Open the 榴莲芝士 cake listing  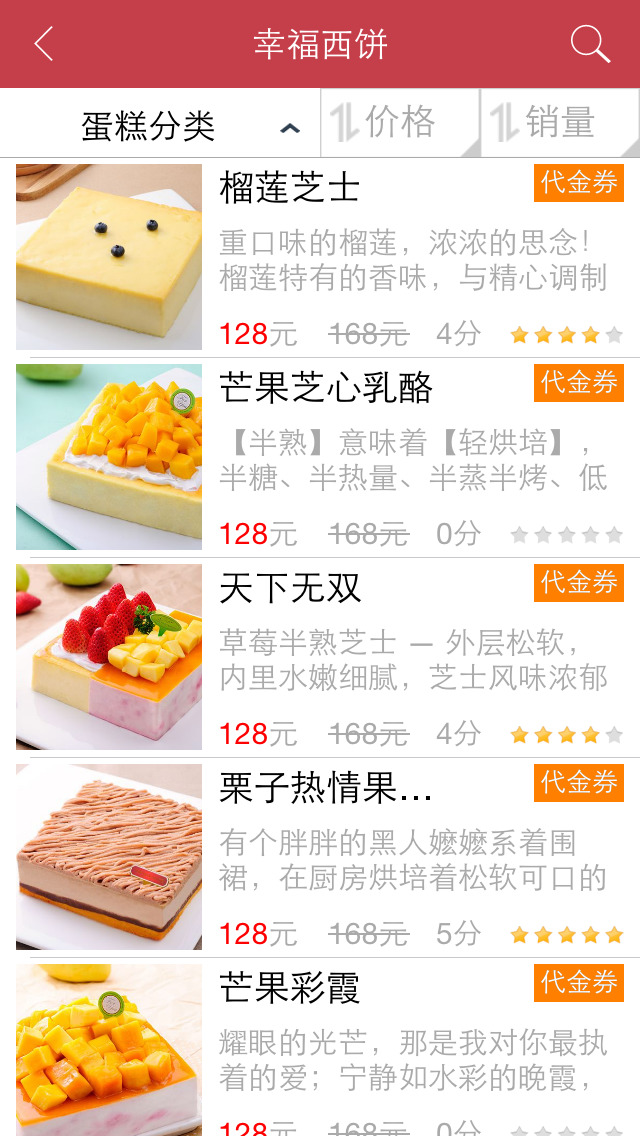[x=320, y=257]
